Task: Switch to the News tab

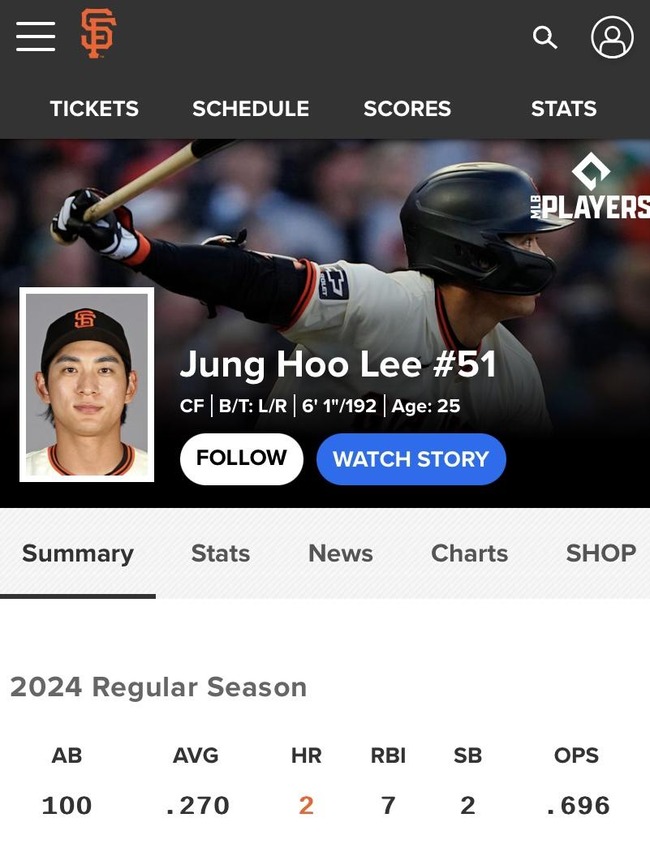Action: coord(340,554)
